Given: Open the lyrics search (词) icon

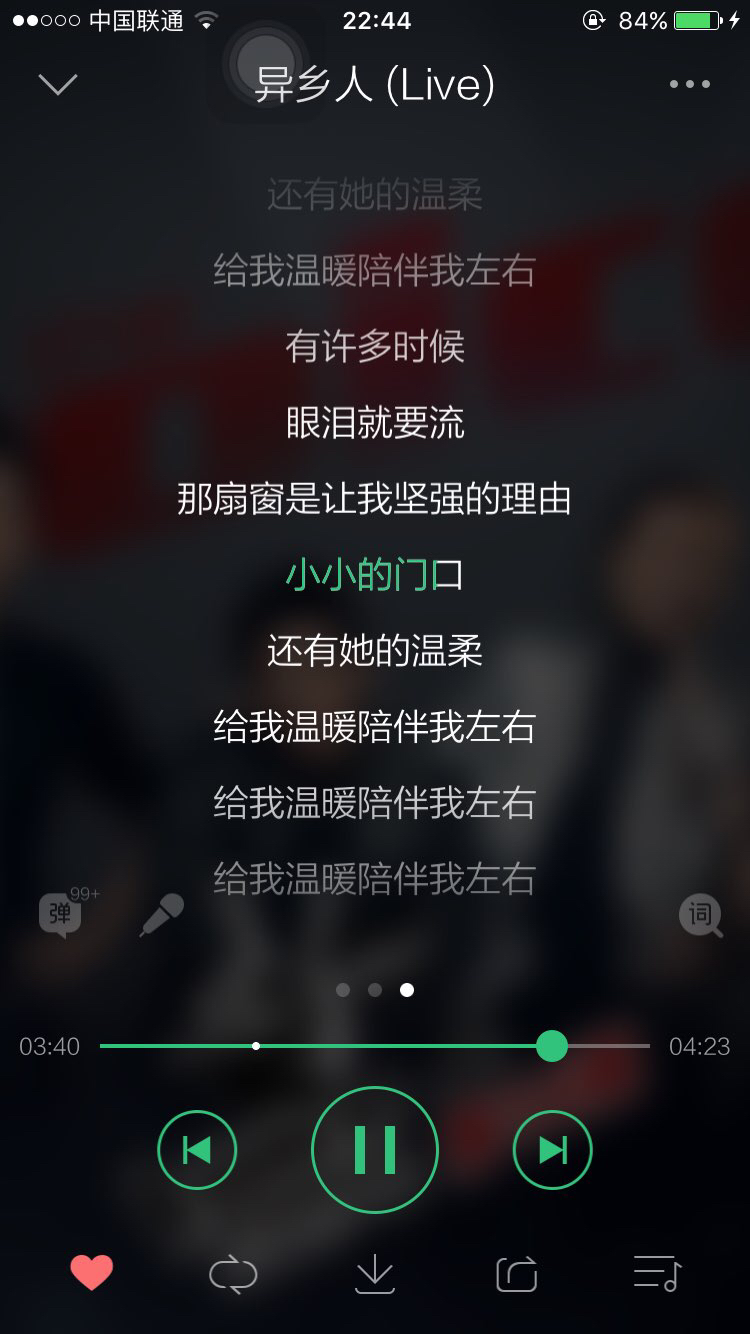Looking at the screenshot, I should [x=700, y=915].
